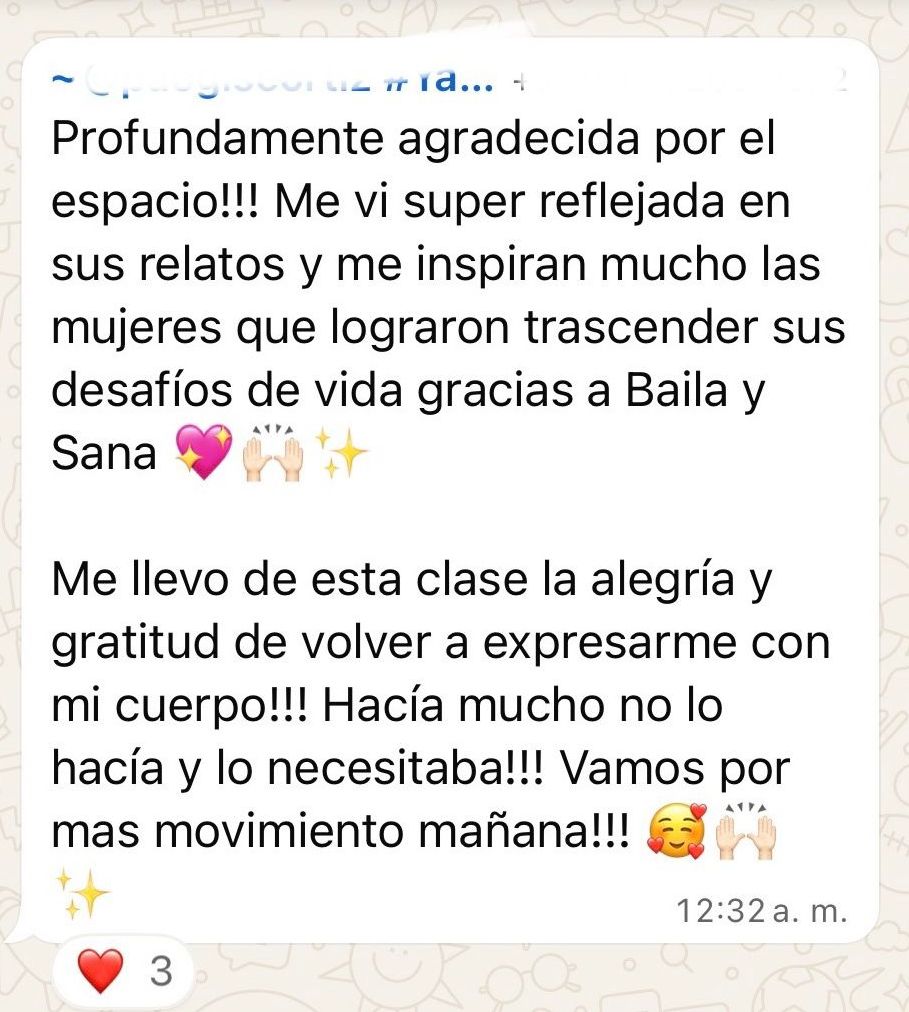909x1012 pixels.
Task: Open the sender's name above the message
Action: point(270,82)
